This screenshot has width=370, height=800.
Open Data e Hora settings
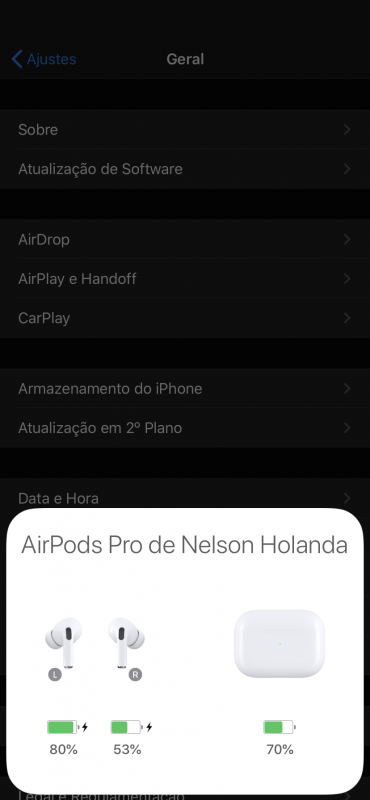click(x=185, y=494)
